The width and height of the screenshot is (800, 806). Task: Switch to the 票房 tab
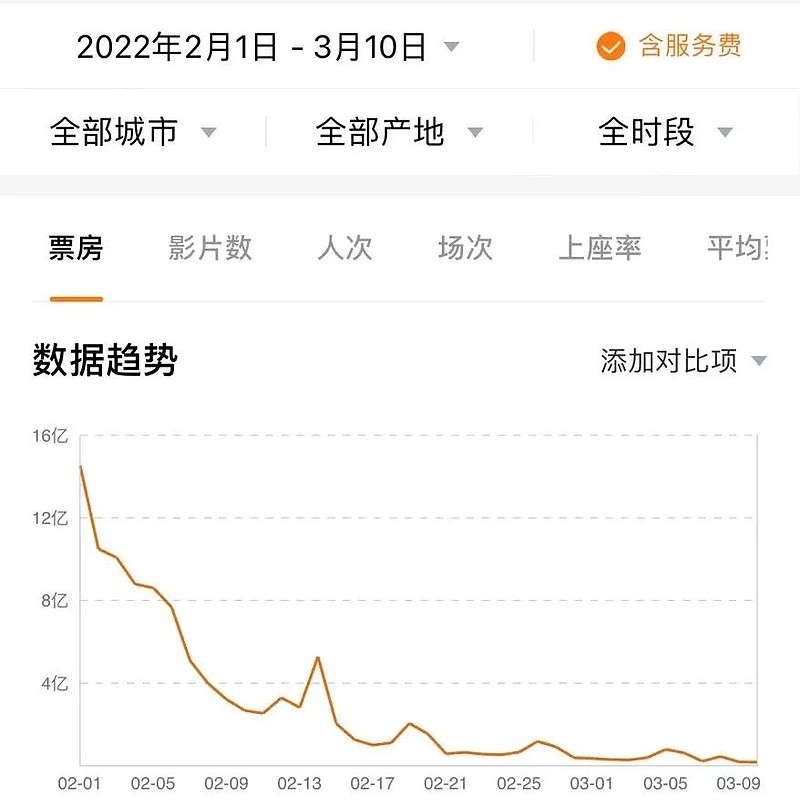pos(76,248)
